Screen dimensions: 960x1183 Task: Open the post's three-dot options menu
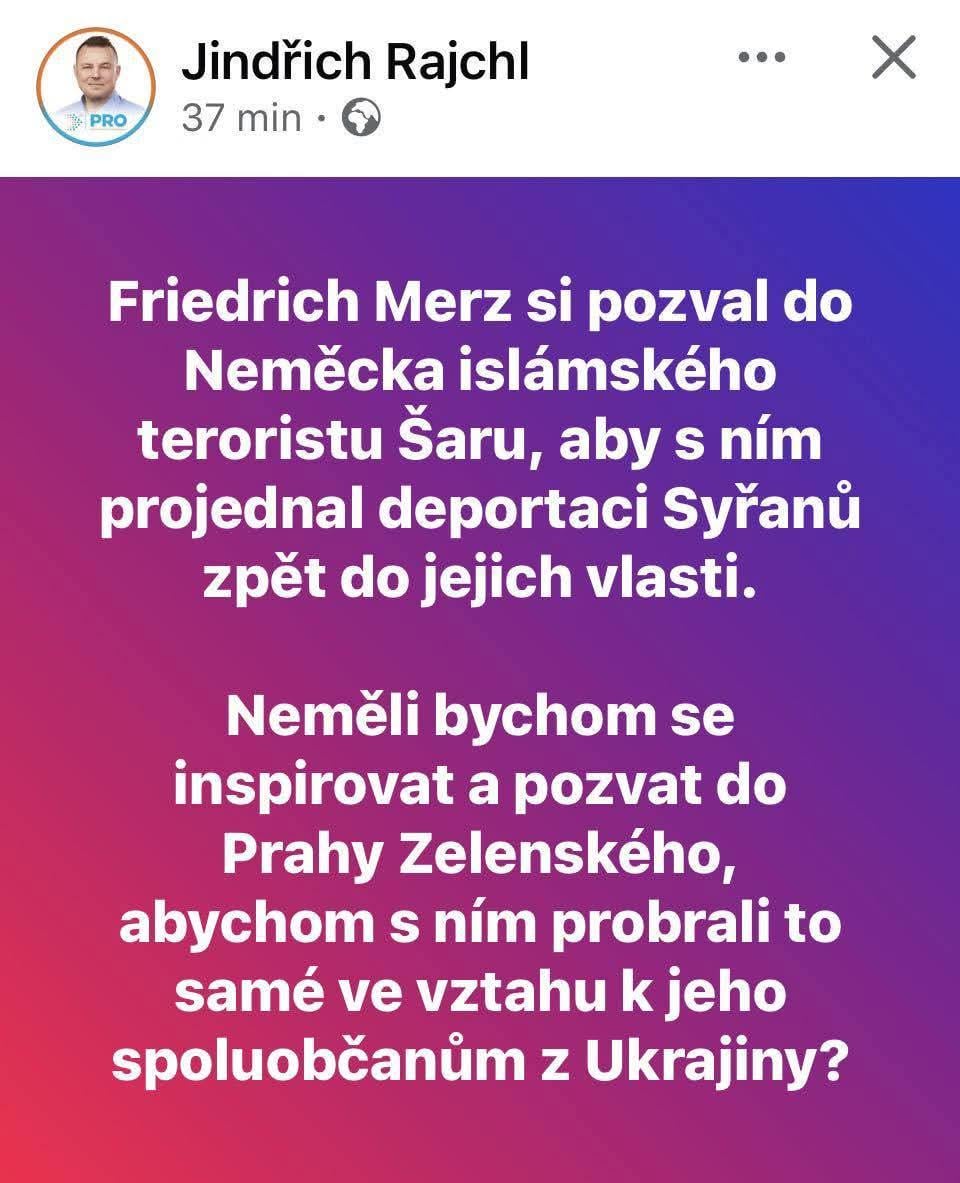click(763, 59)
